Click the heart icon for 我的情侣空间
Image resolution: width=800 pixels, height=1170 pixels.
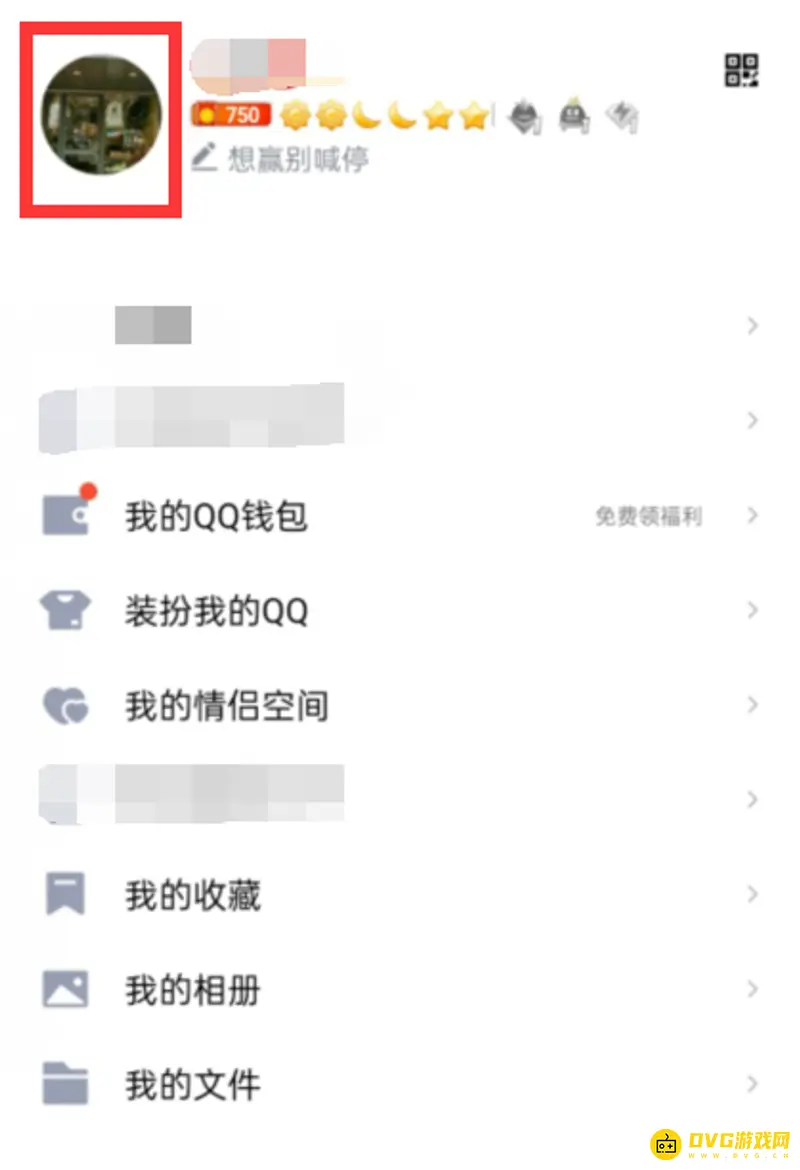(64, 704)
